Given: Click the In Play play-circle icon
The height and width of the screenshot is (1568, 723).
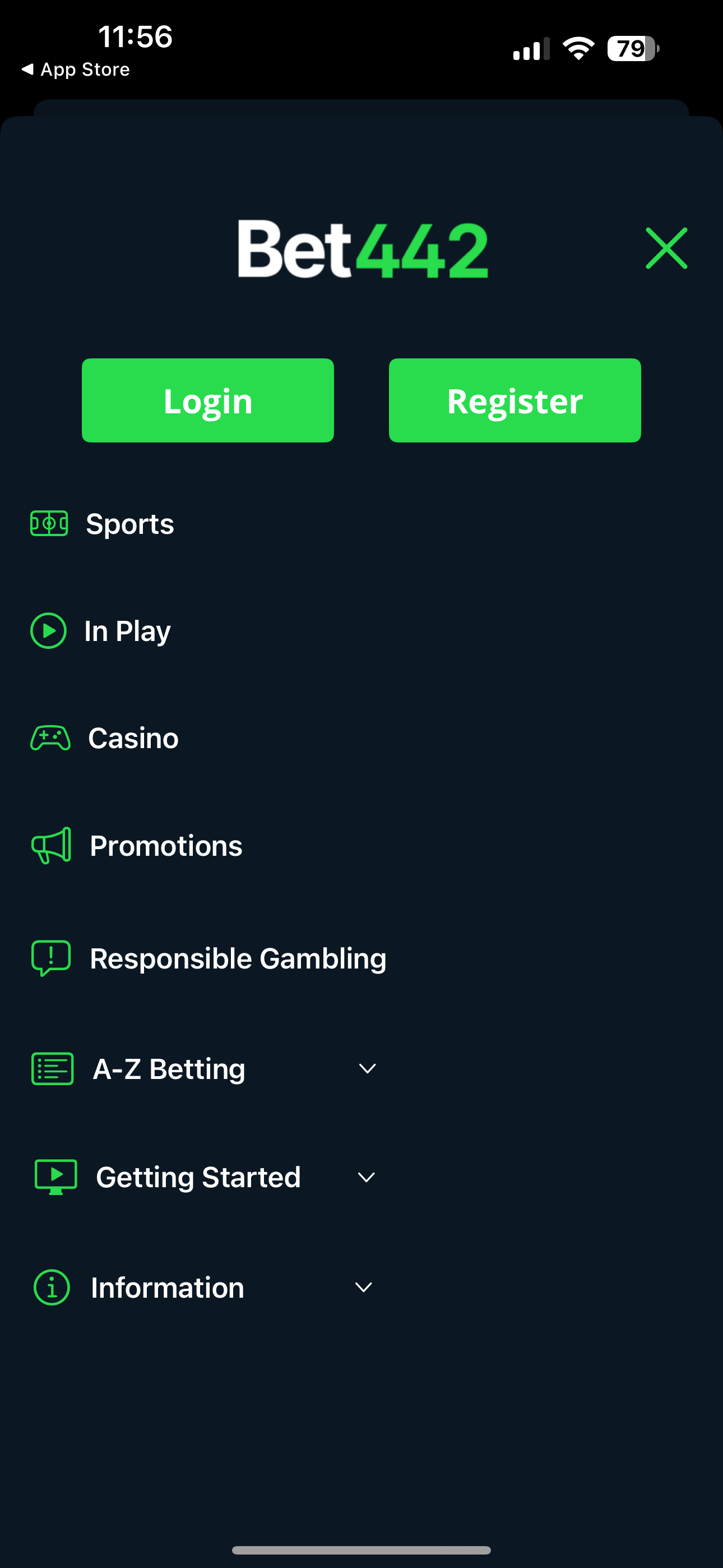Looking at the screenshot, I should pyautogui.click(x=48, y=630).
